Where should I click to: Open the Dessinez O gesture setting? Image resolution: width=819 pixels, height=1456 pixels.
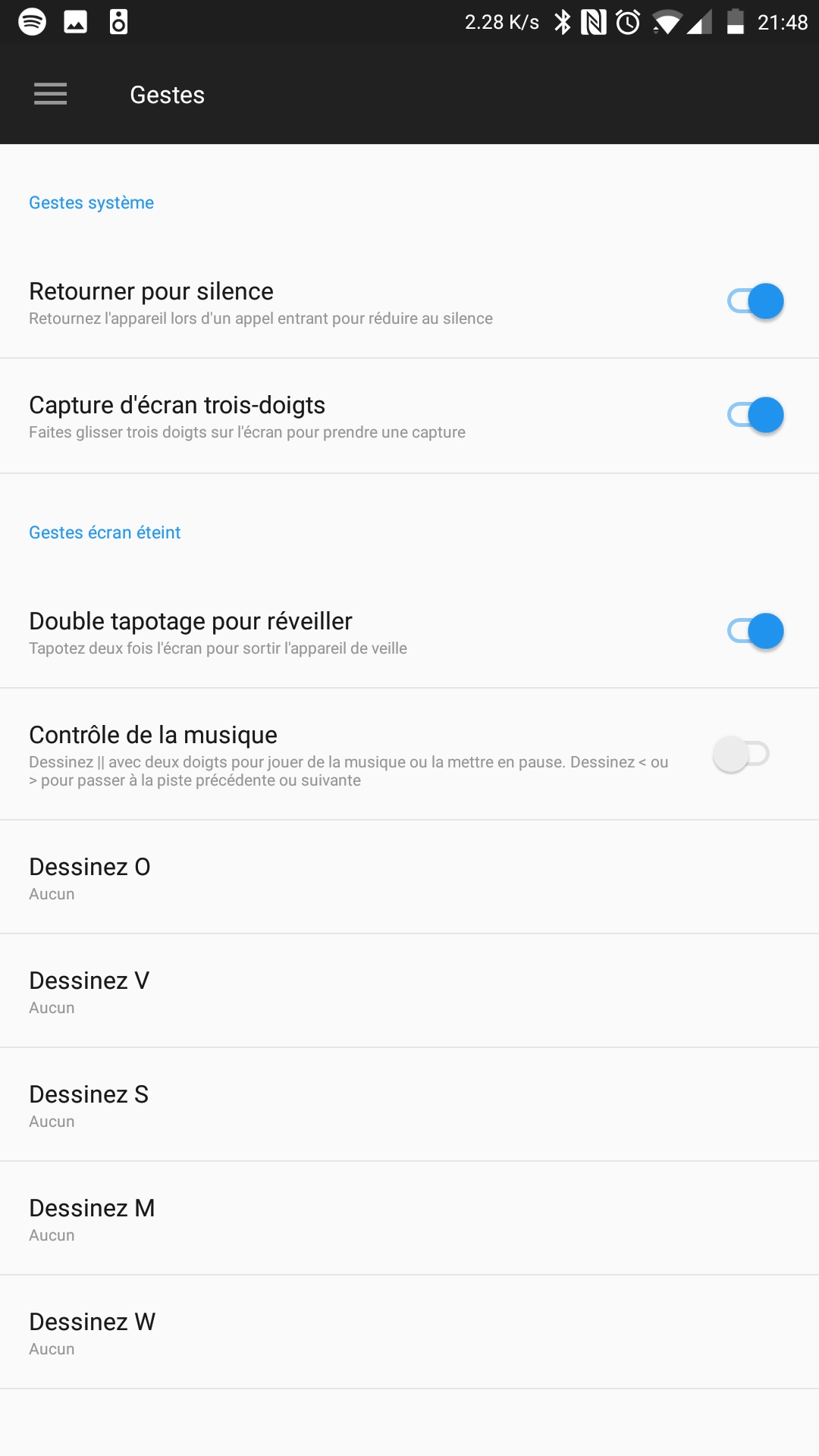click(409, 877)
